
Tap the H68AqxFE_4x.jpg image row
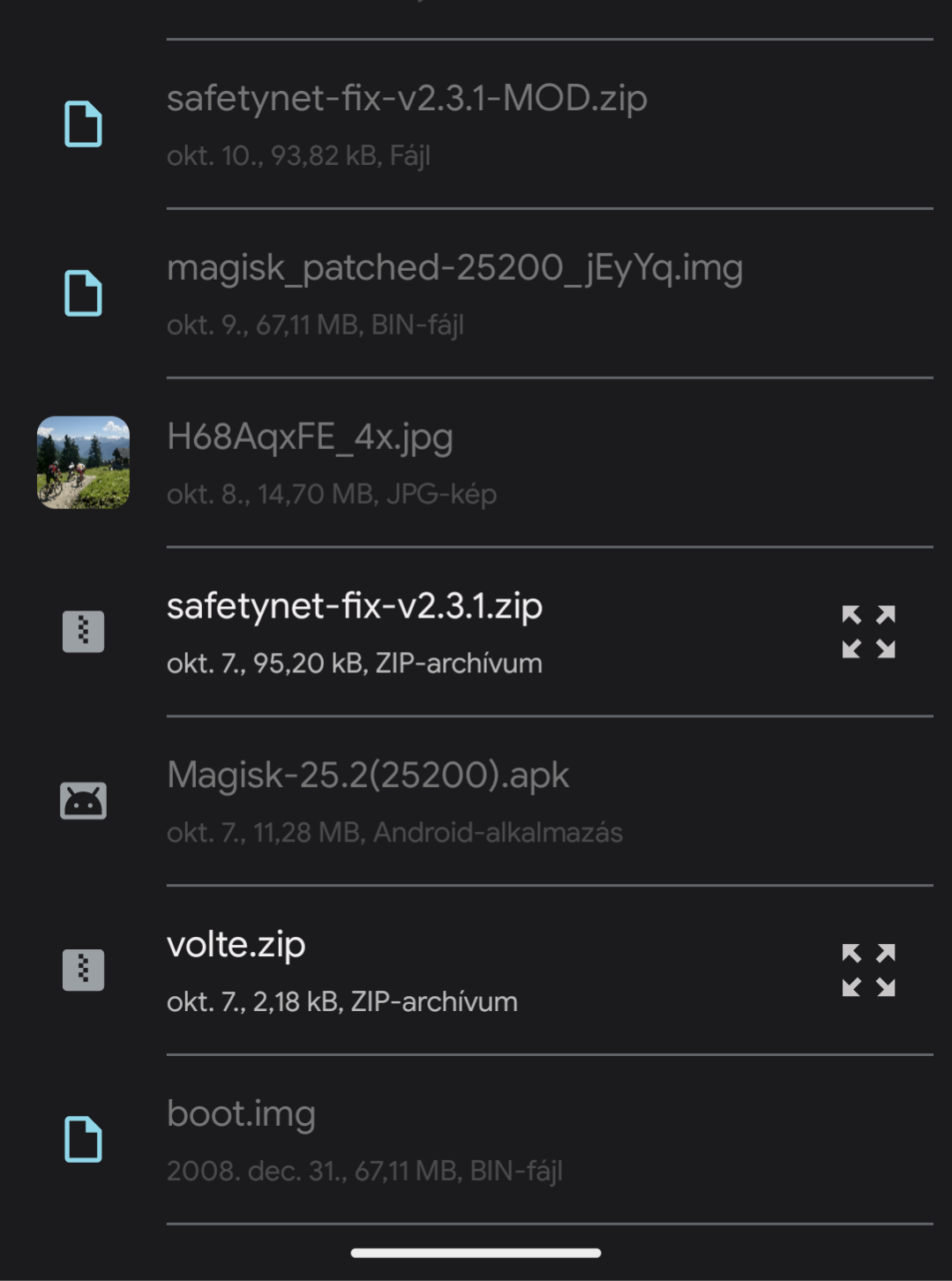coord(332,462)
